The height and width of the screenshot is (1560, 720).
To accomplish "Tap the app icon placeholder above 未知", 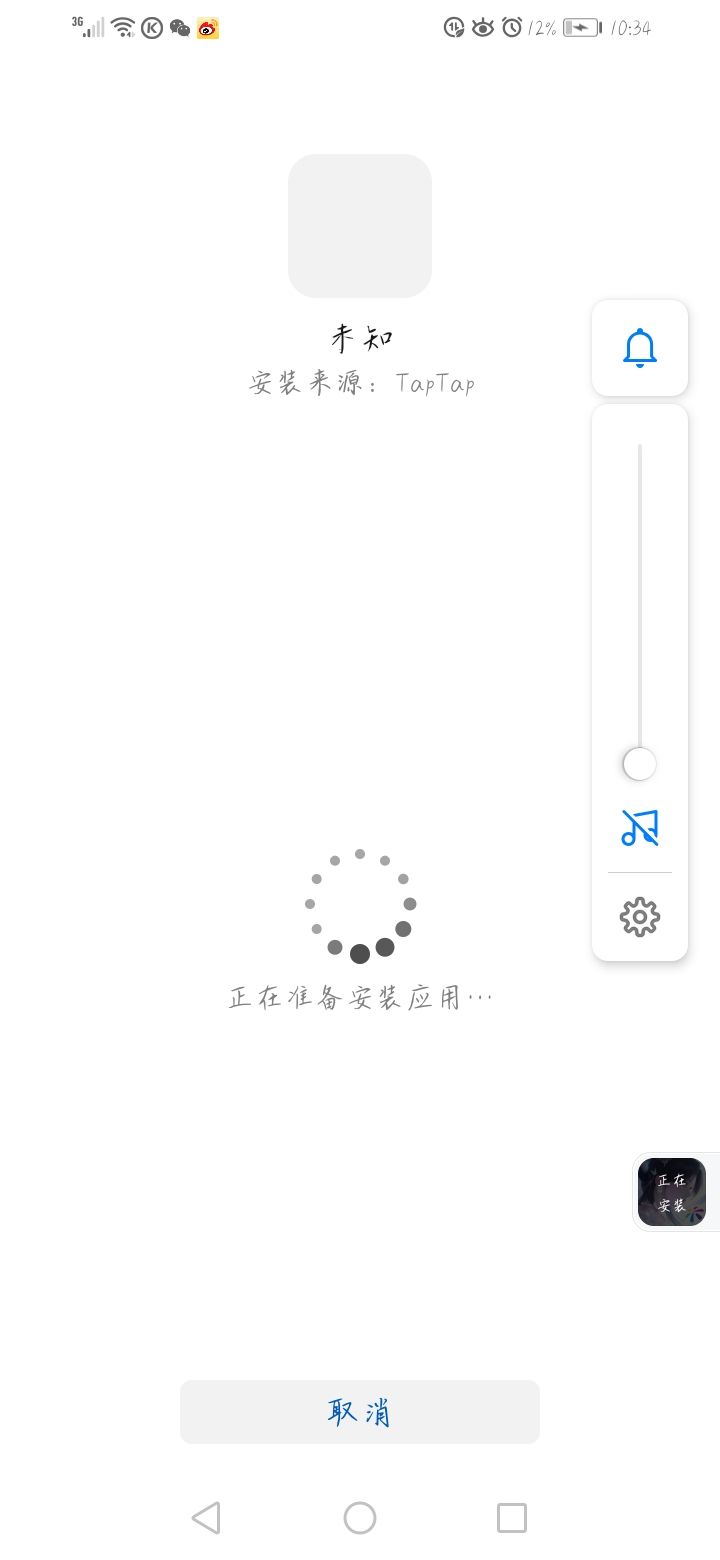I will [x=359, y=225].
